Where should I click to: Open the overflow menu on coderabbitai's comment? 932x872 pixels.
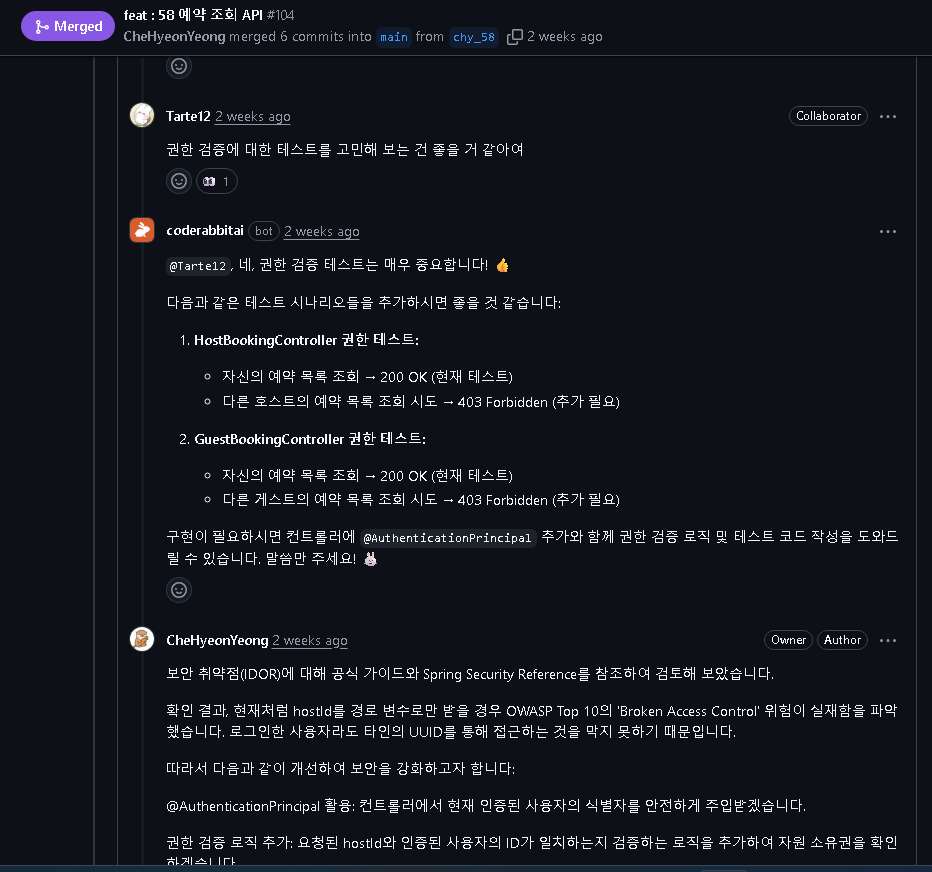[x=887, y=231]
